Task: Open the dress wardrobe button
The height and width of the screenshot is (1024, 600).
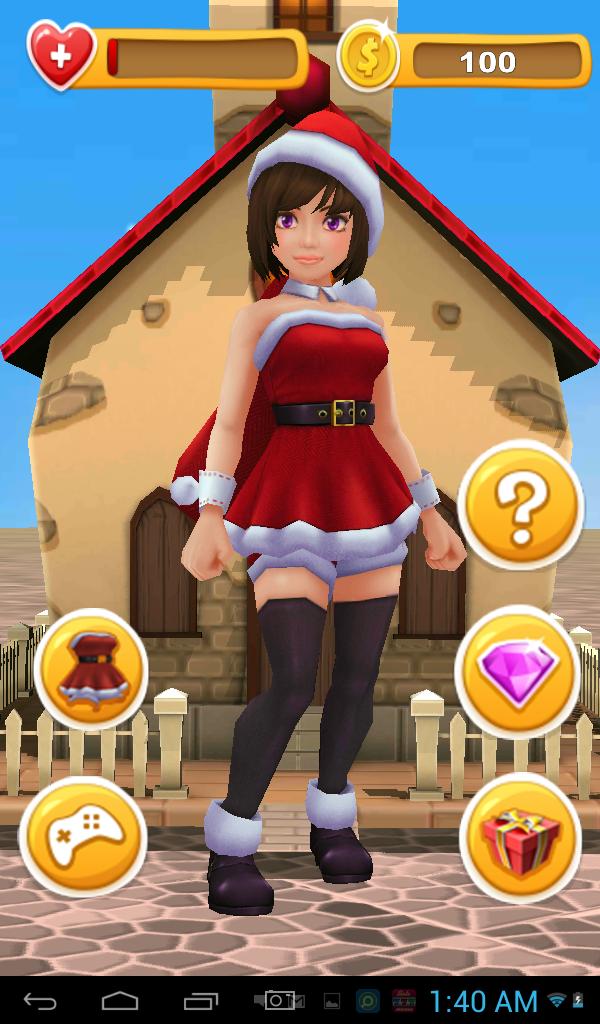Action: (90, 667)
